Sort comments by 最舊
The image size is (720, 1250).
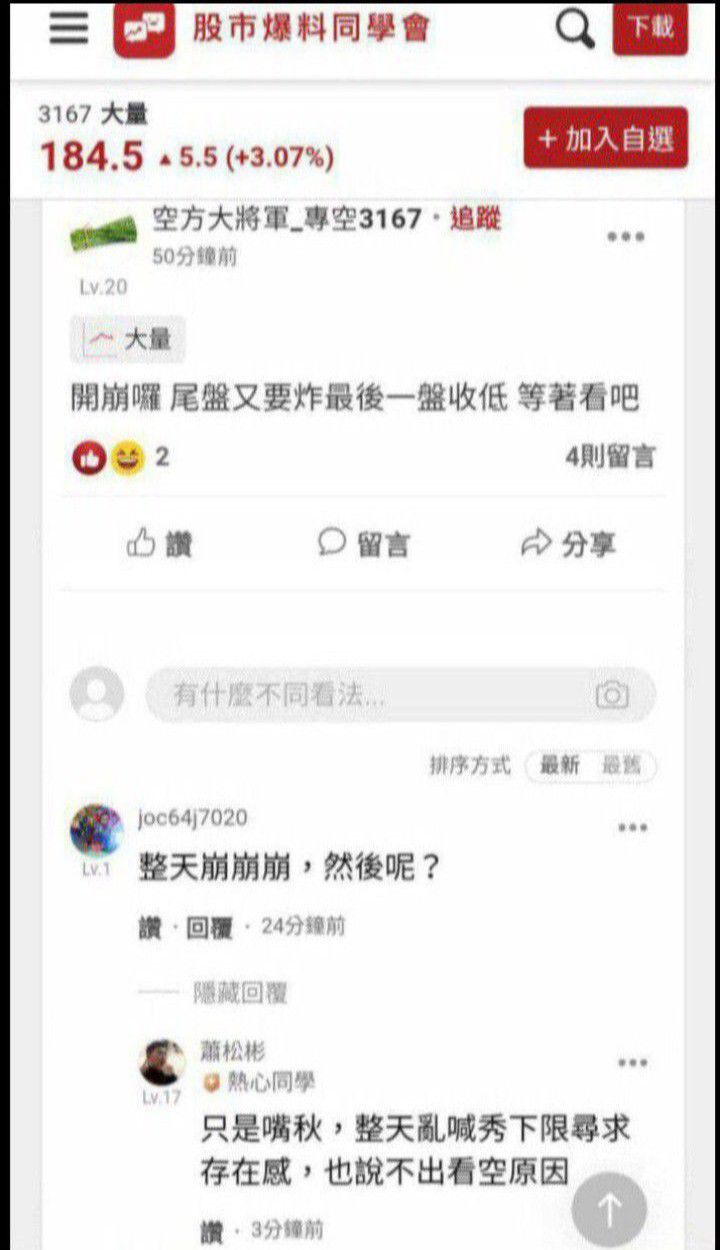coord(621,766)
